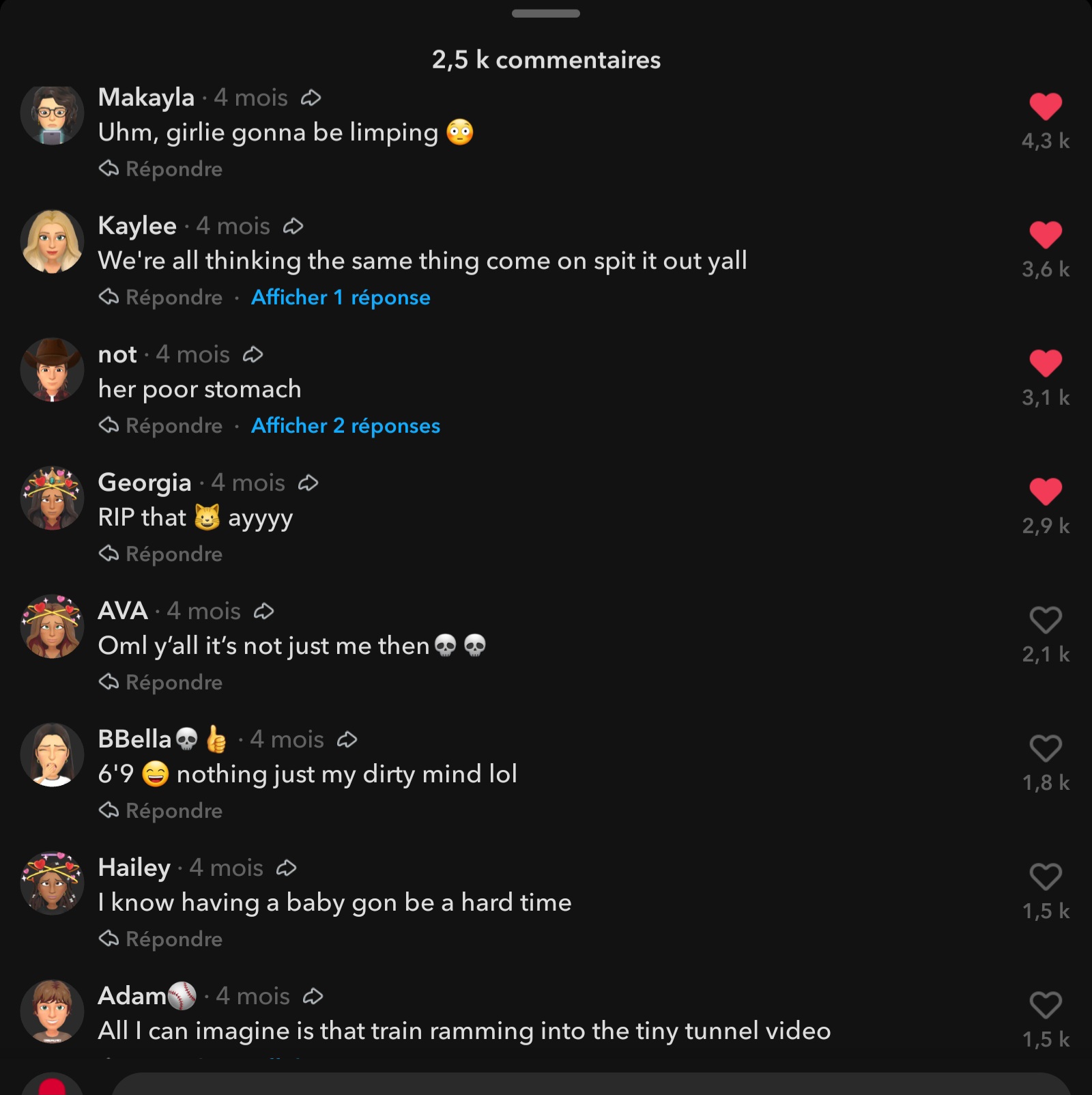Share Kaylee's comment via arrow icon

pyautogui.click(x=293, y=226)
